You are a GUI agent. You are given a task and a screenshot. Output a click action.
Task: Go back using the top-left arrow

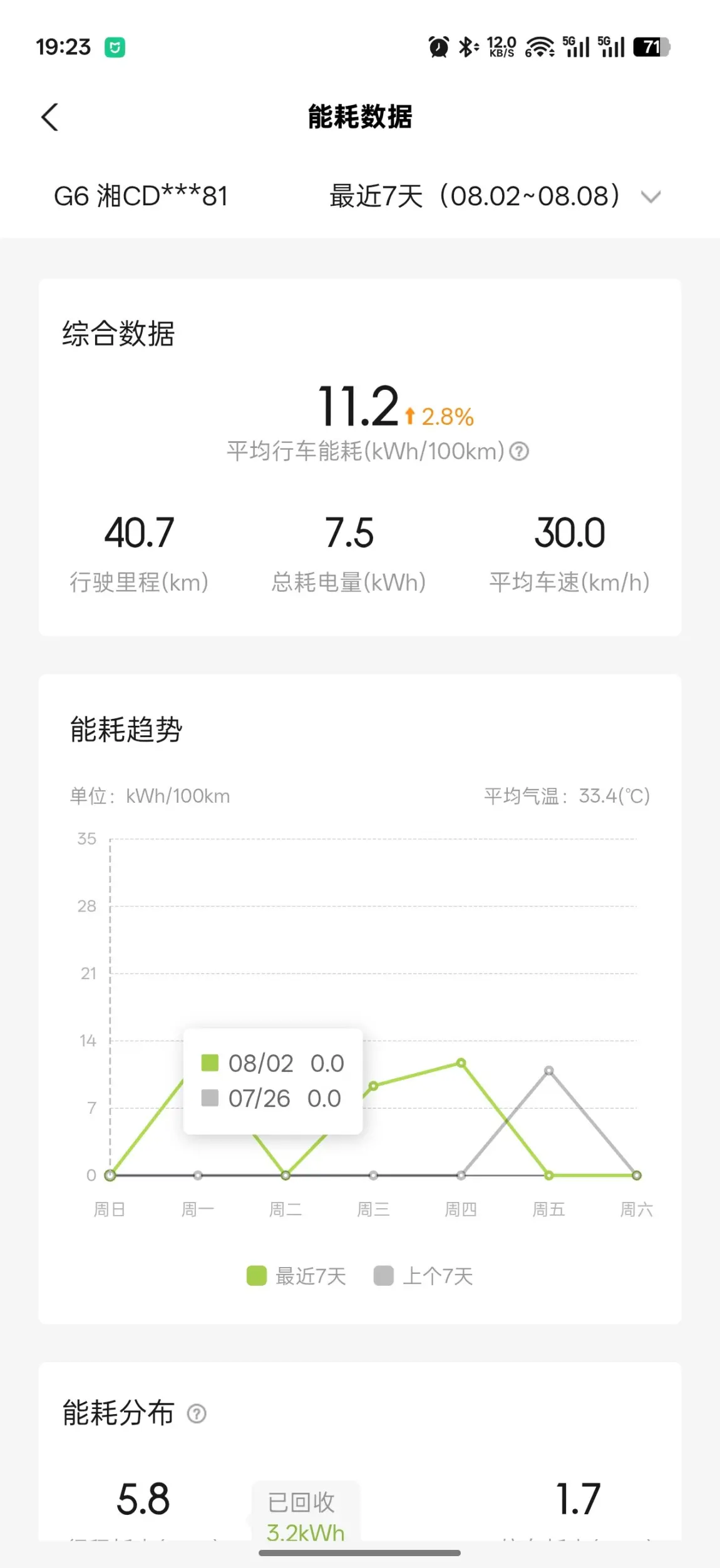(x=49, y=117)
